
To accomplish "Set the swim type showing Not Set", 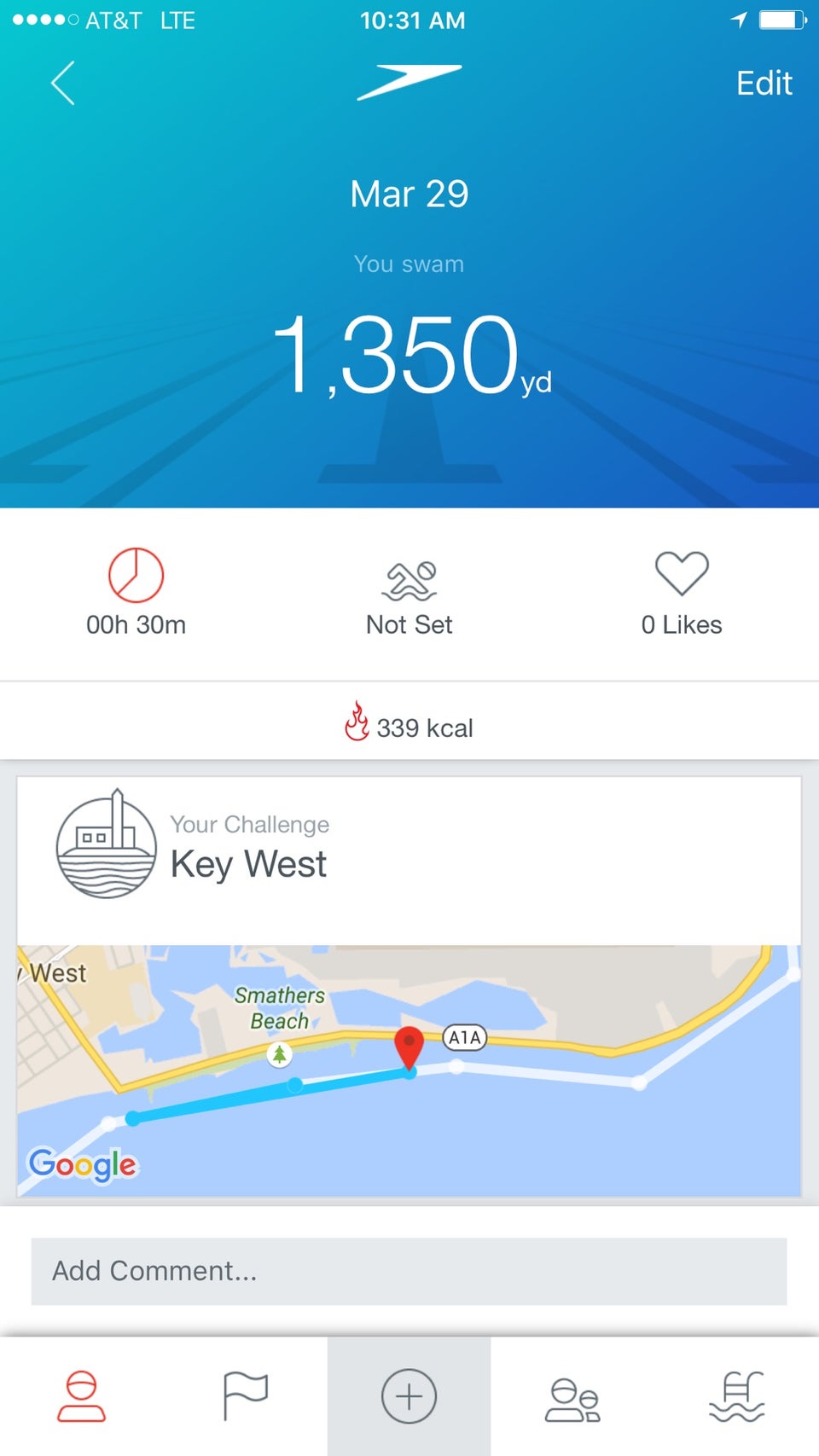I will [x=409, y=595].
